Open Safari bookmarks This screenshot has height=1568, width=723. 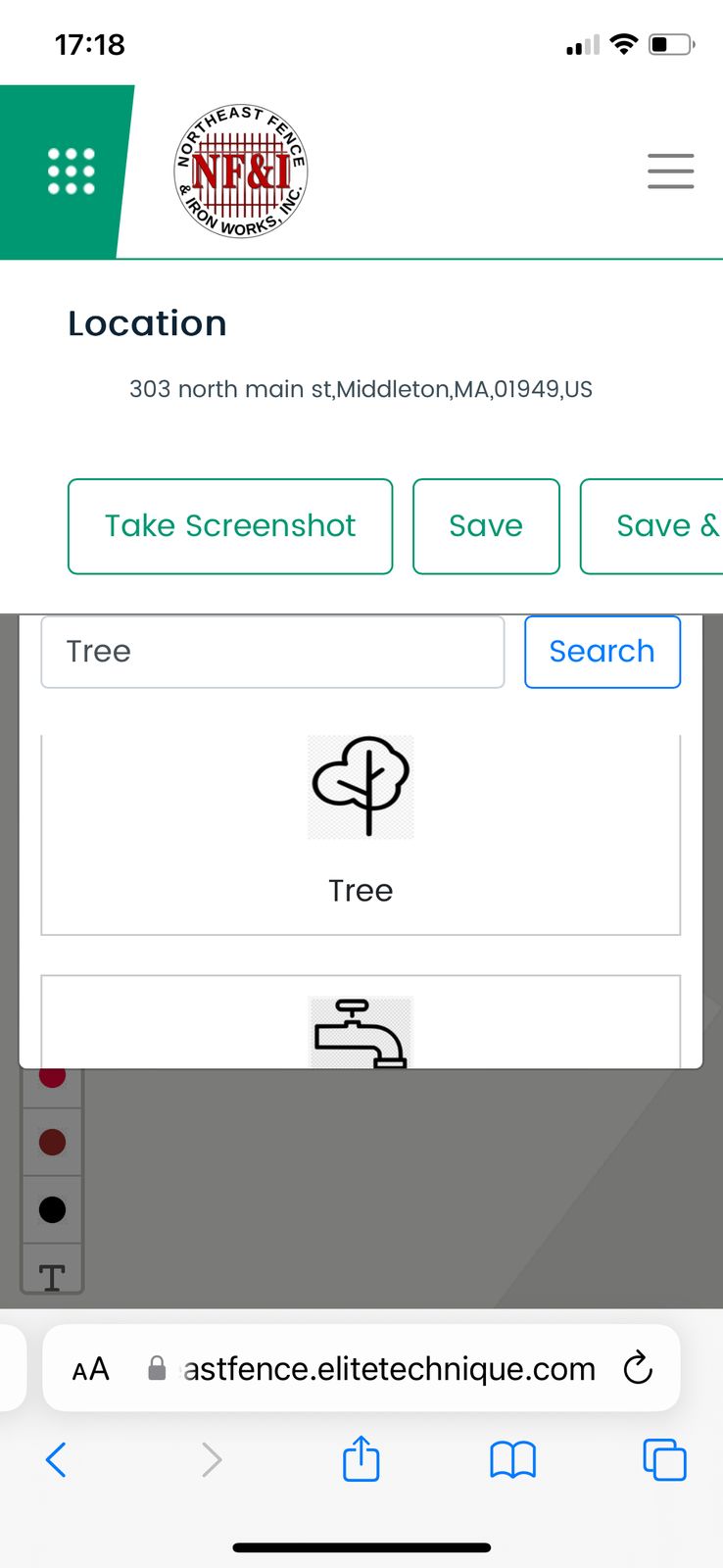pyautogui.click(x=512, y=1460)
